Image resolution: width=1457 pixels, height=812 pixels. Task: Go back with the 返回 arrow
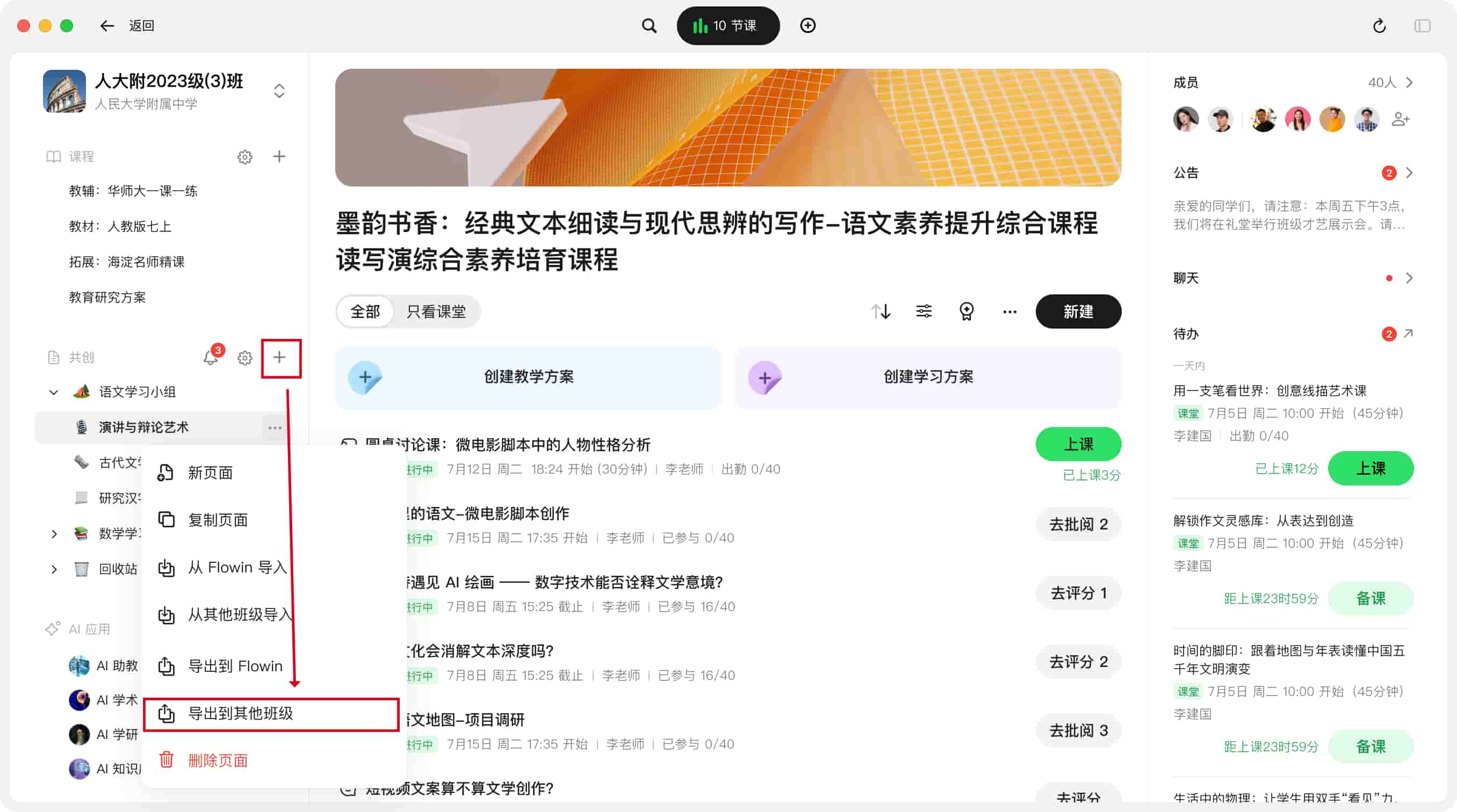point(107,25)
